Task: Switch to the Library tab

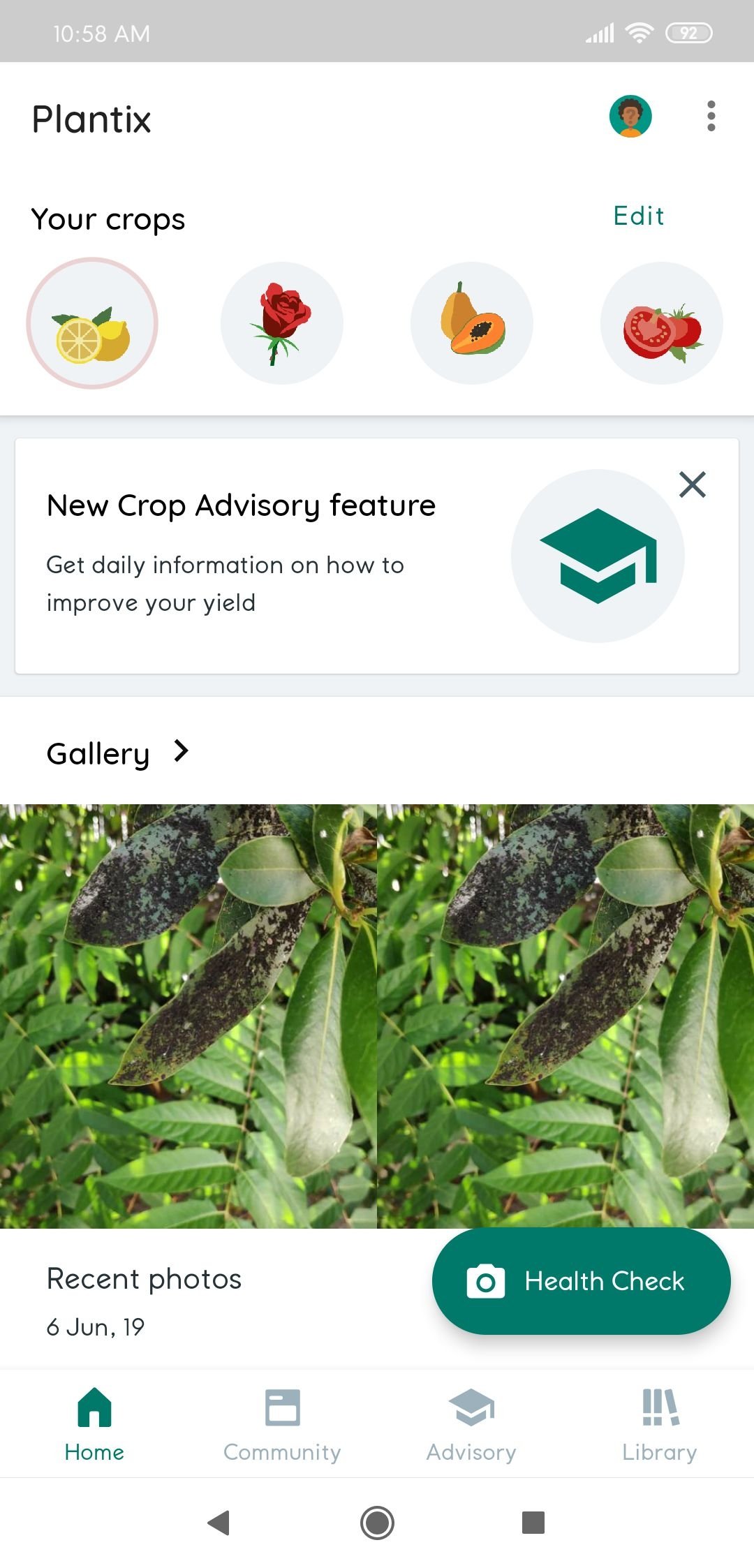Action: click(660, 1424)
